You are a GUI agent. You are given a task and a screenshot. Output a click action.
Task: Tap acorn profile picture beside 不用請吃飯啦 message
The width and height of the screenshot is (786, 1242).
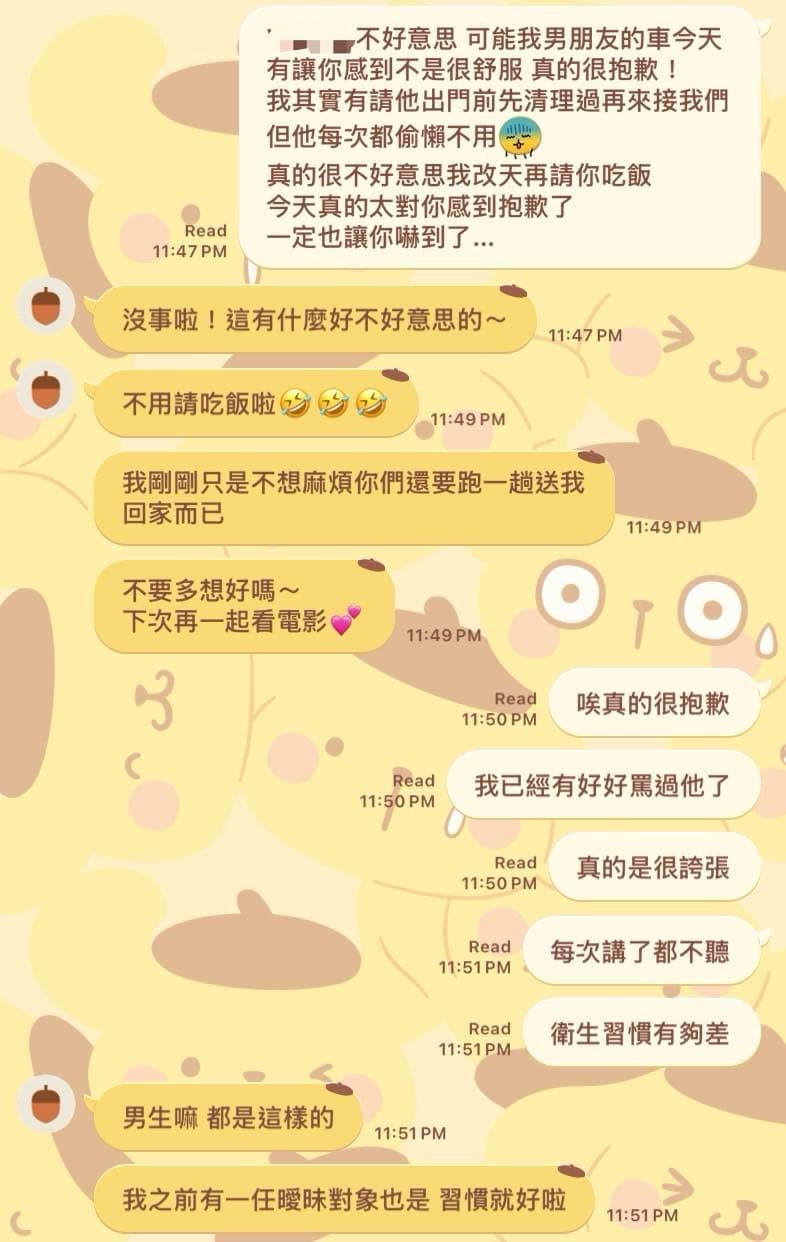[46, 391]
